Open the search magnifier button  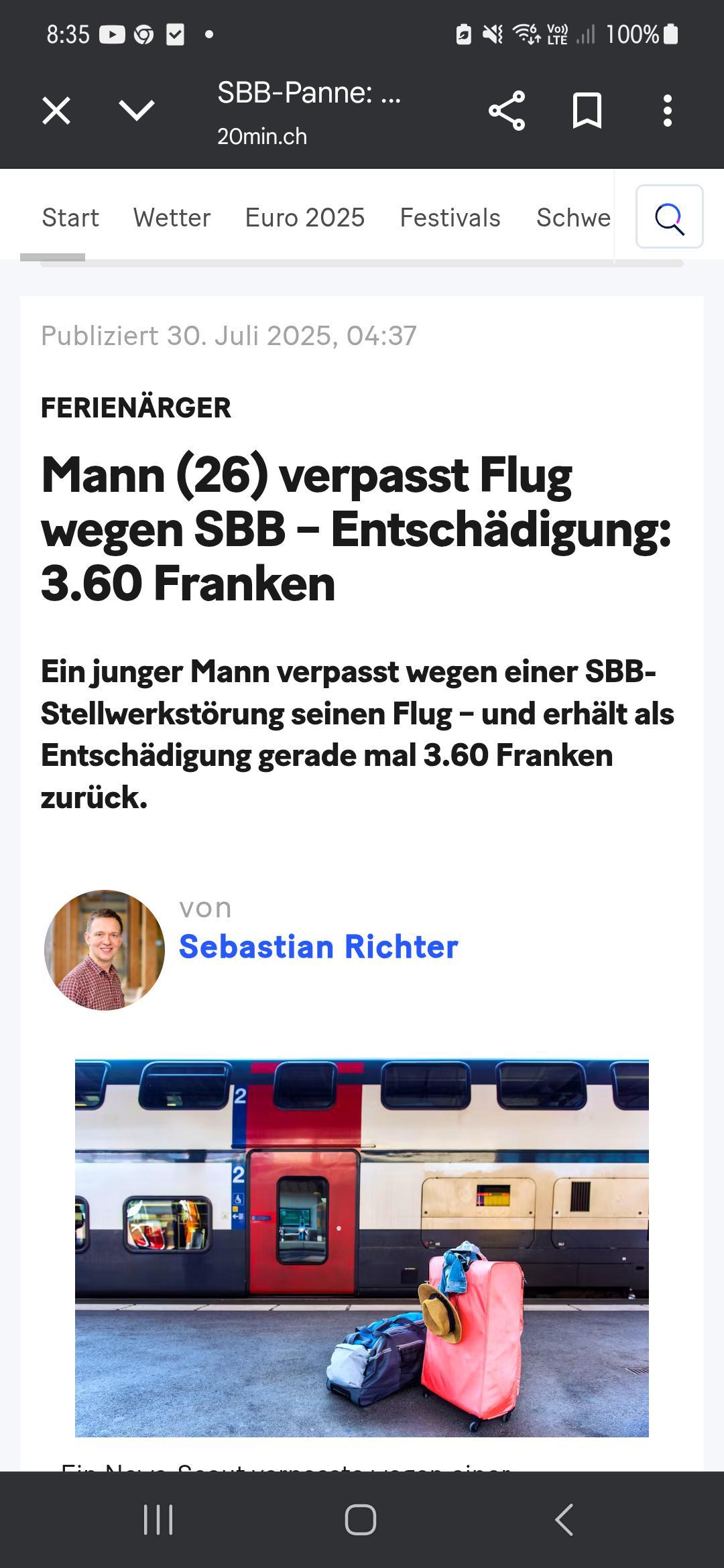pos(670,216)
